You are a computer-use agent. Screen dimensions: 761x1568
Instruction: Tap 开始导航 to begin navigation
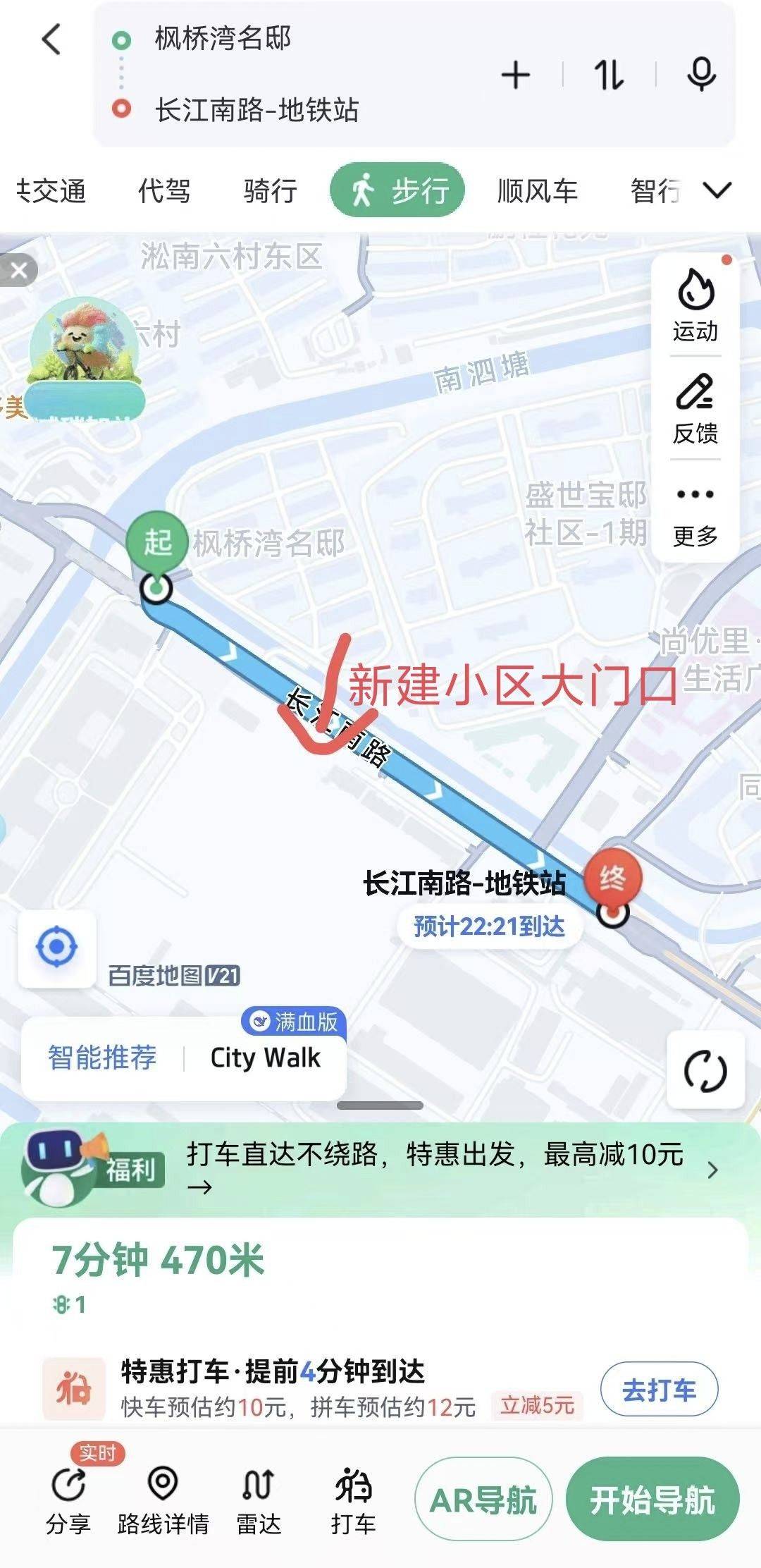click(x=652, y=1500)
